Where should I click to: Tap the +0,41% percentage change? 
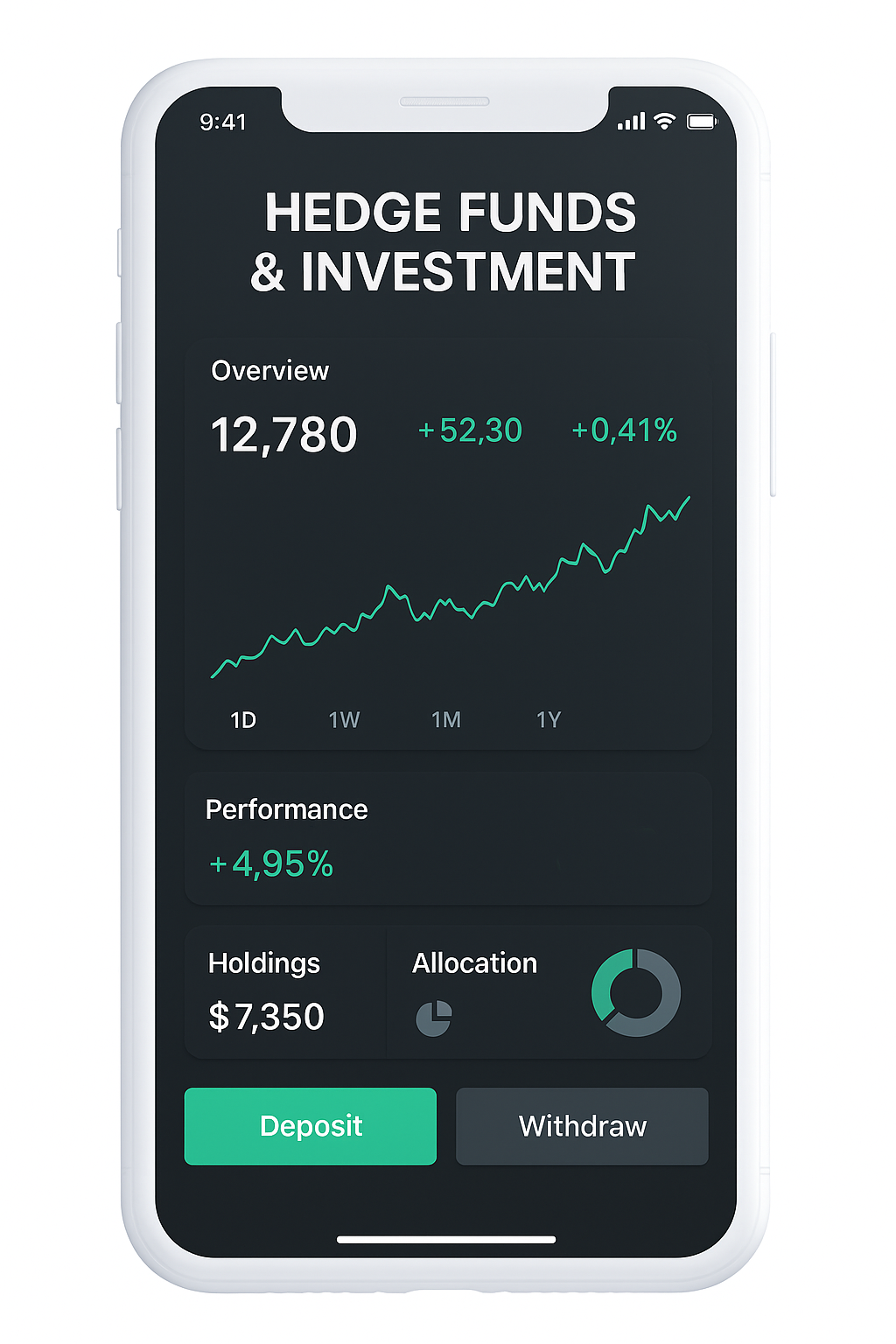click(x=625, y=430)
